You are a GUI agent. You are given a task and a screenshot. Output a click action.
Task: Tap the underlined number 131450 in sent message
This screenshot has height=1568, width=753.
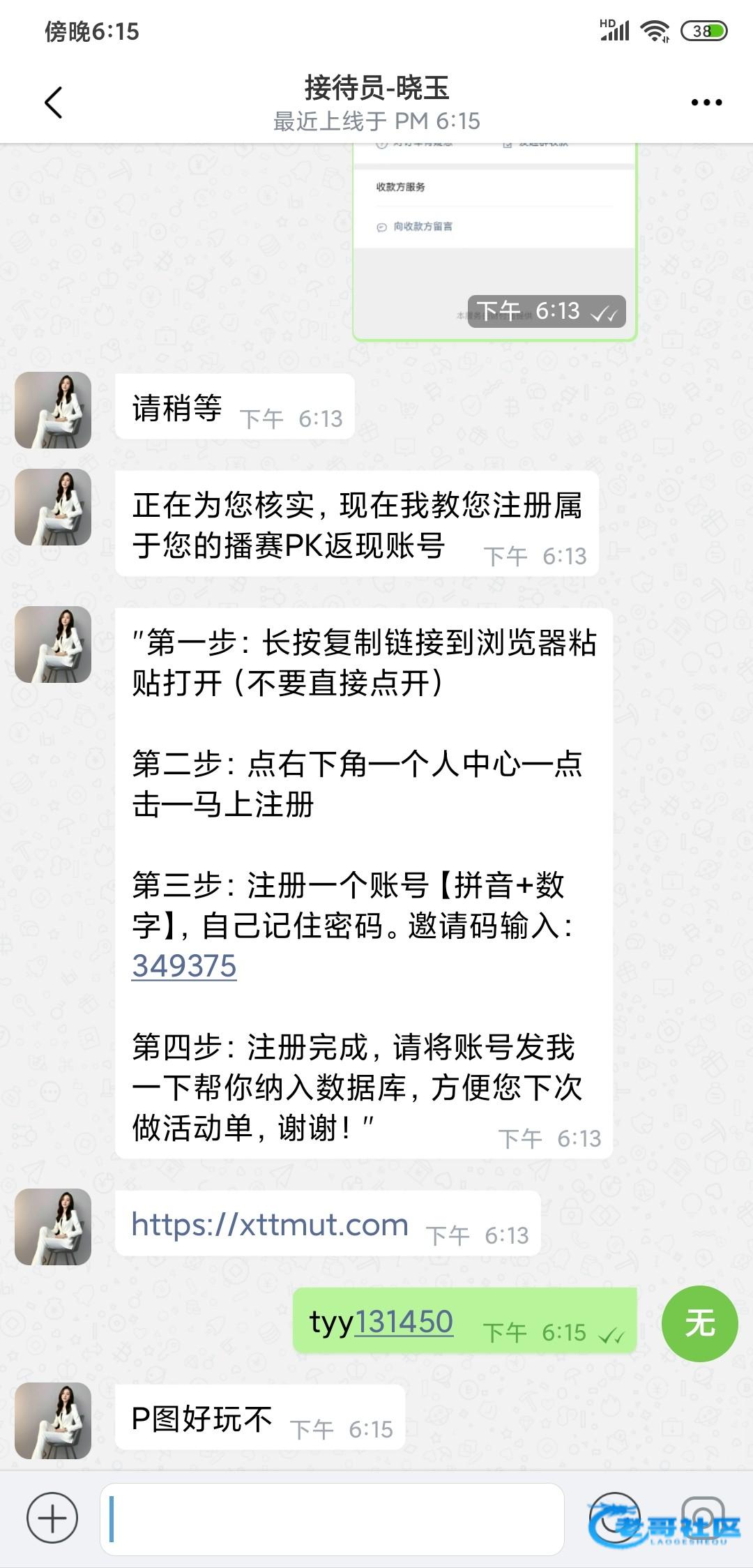404,1322
